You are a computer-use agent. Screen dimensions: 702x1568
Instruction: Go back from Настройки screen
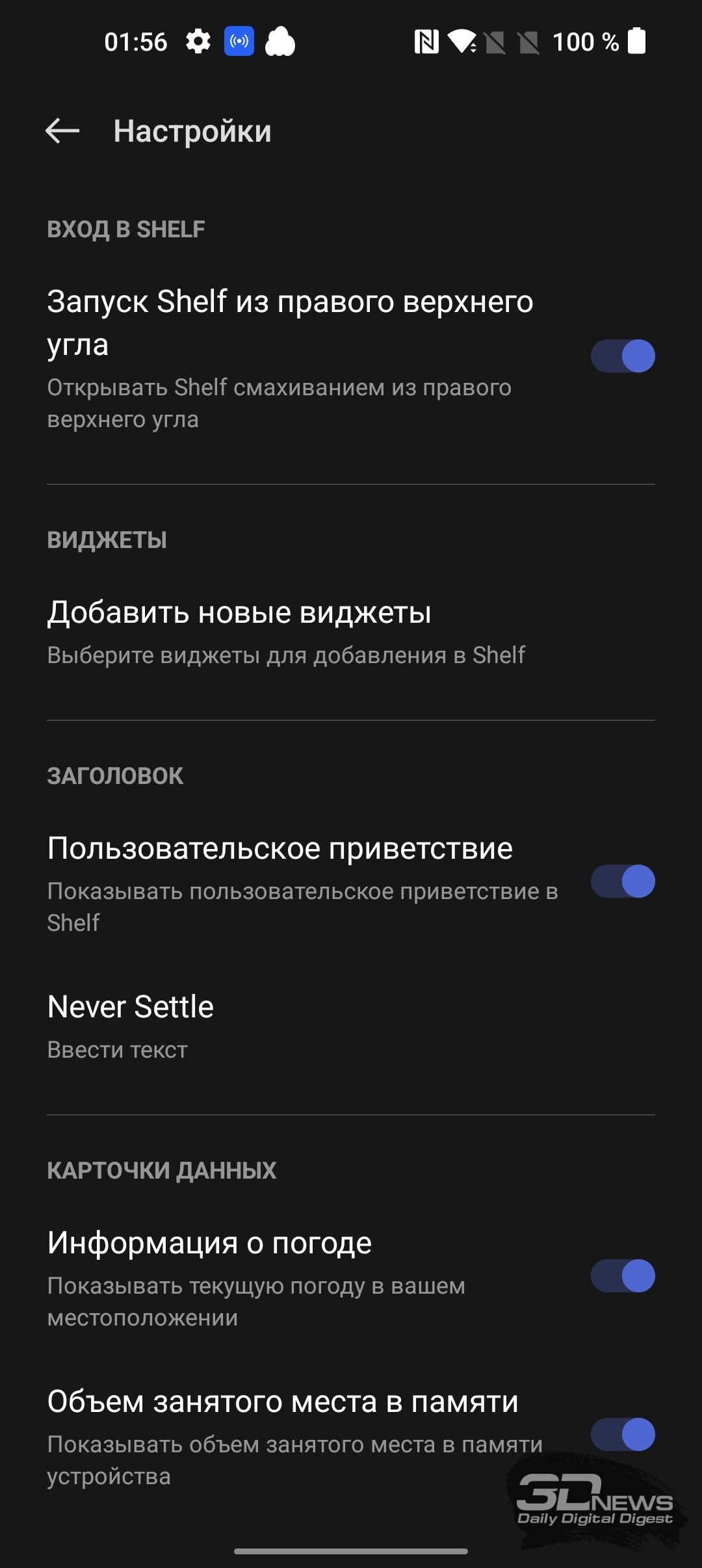[x=62, y=131]
